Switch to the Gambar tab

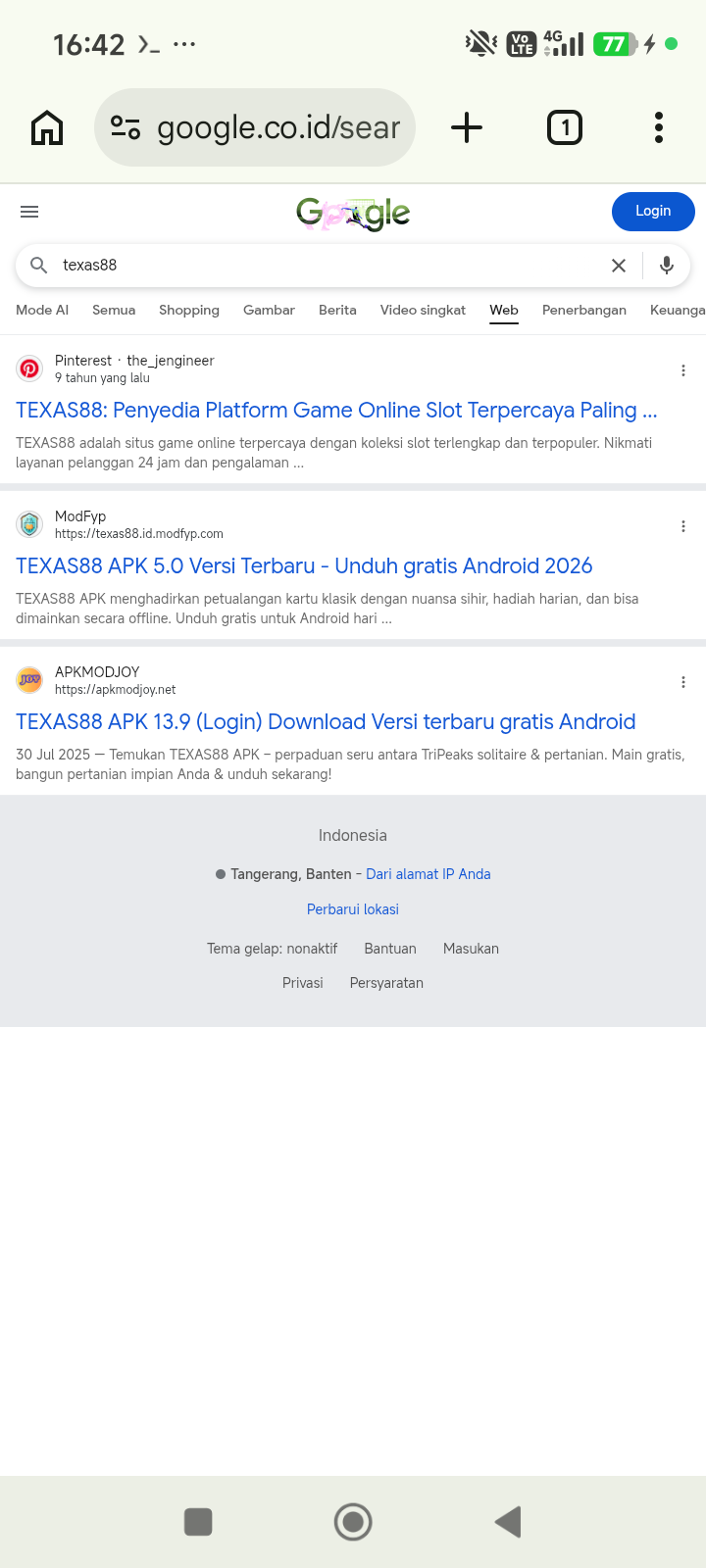point(269,310)
